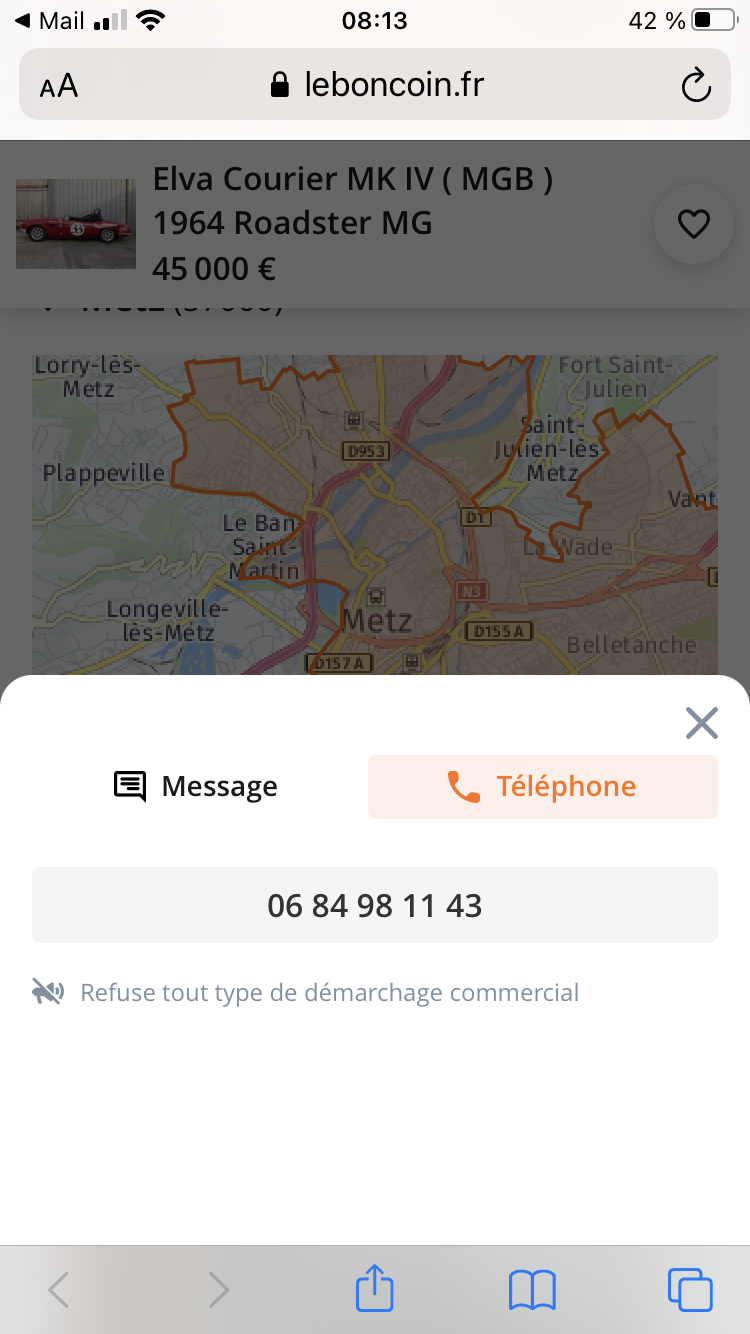
Task: Return to the Mail app
Action: tap(48, 21)
